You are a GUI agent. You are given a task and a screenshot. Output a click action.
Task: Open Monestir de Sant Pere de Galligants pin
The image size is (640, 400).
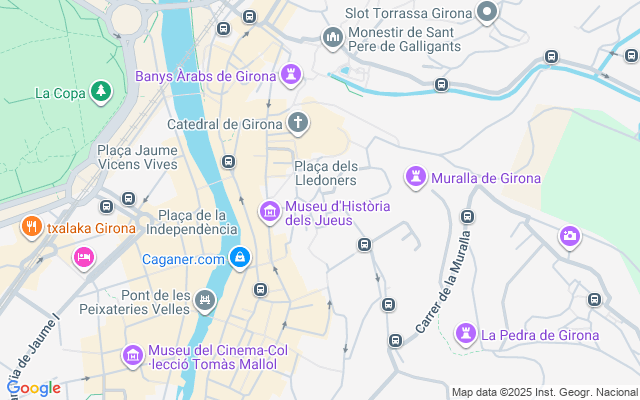click(x=332, y=38)
